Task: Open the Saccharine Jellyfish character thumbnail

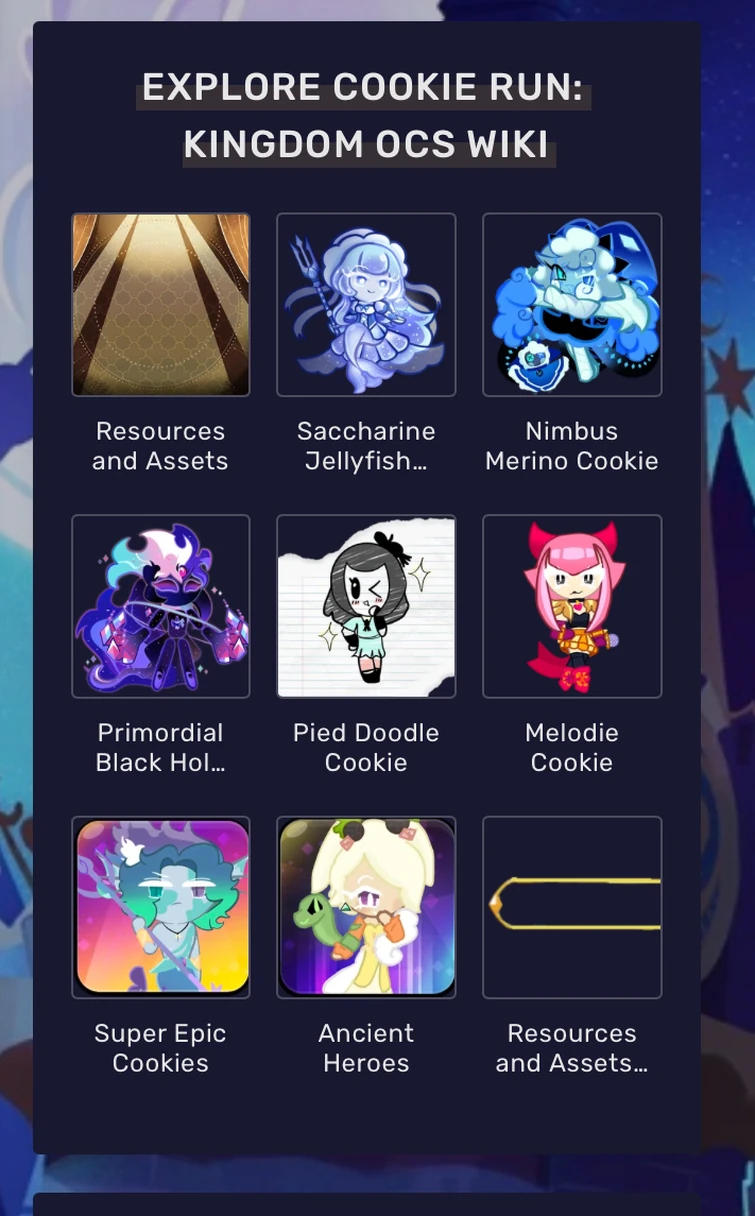Action: pos(366,304)
